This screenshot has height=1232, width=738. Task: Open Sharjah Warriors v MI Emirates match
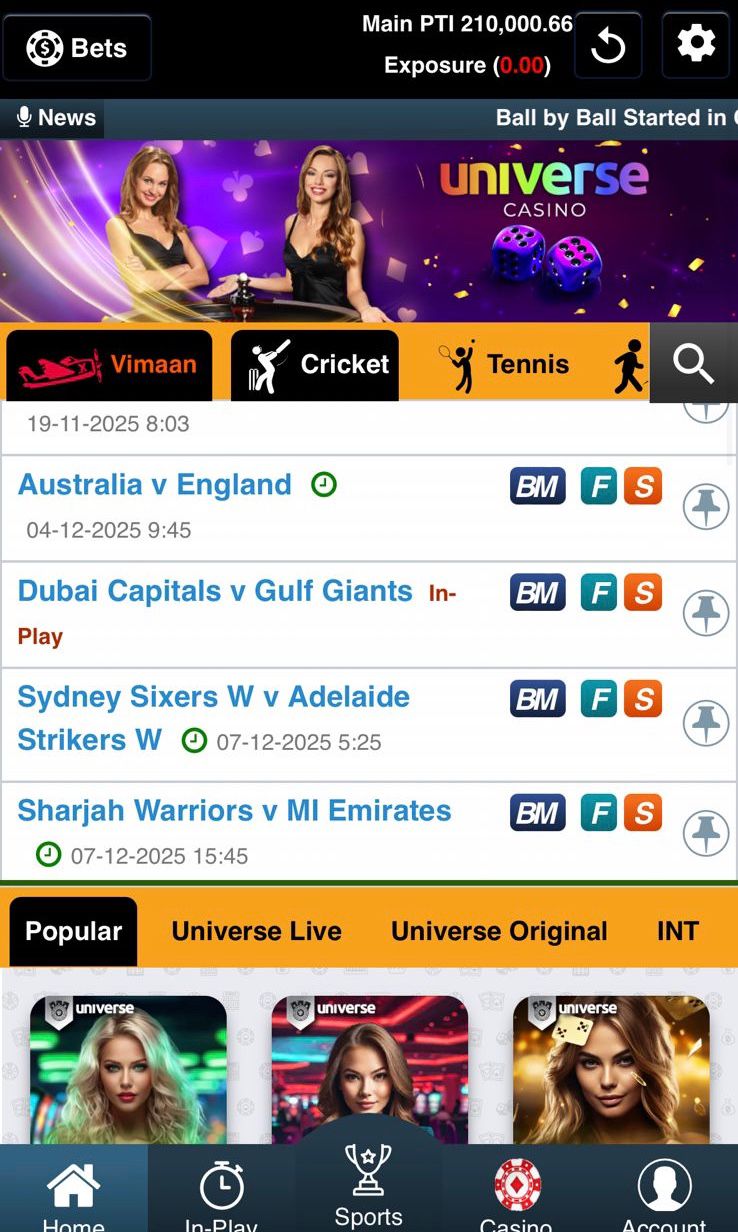[x=234, y=811]
